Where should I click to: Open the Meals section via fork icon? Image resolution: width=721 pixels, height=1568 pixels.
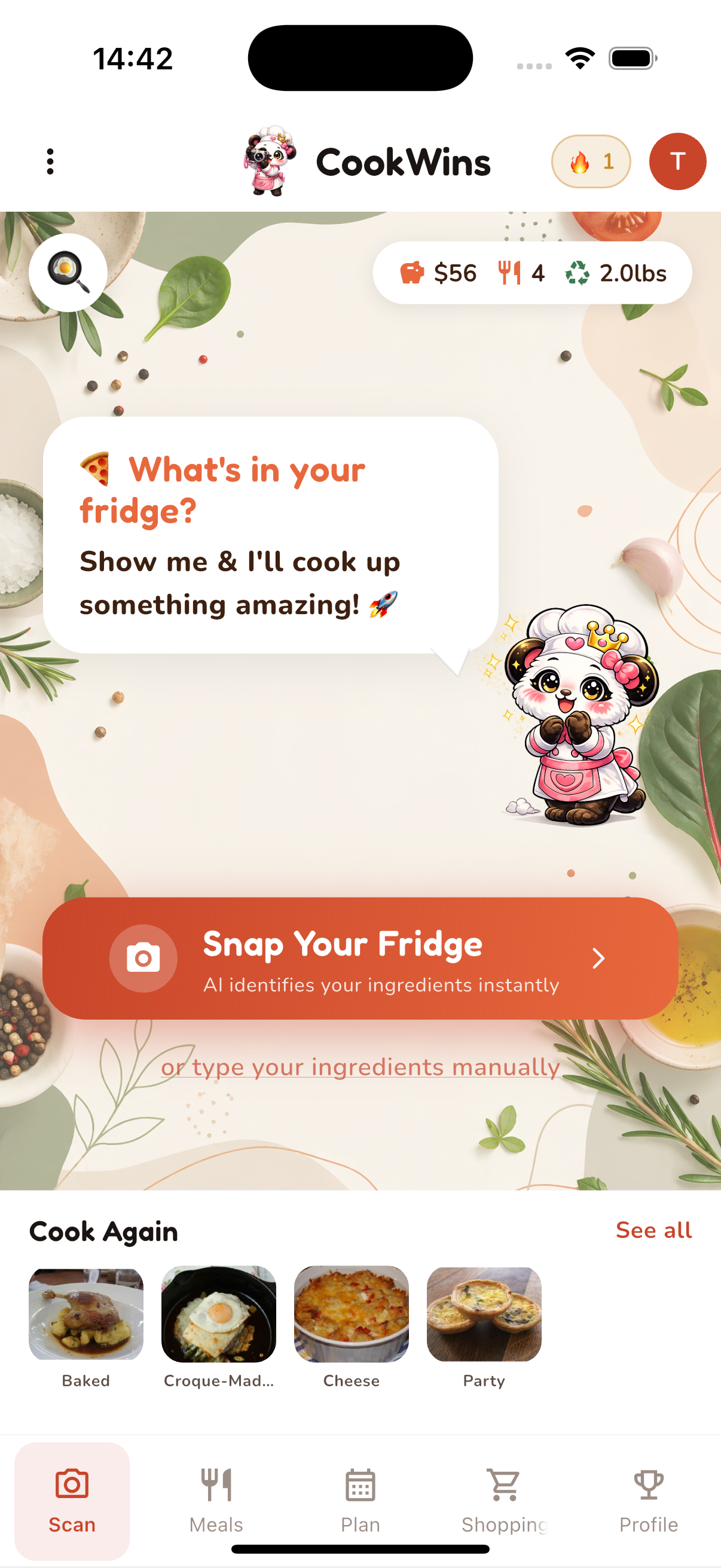point(216,1484)
